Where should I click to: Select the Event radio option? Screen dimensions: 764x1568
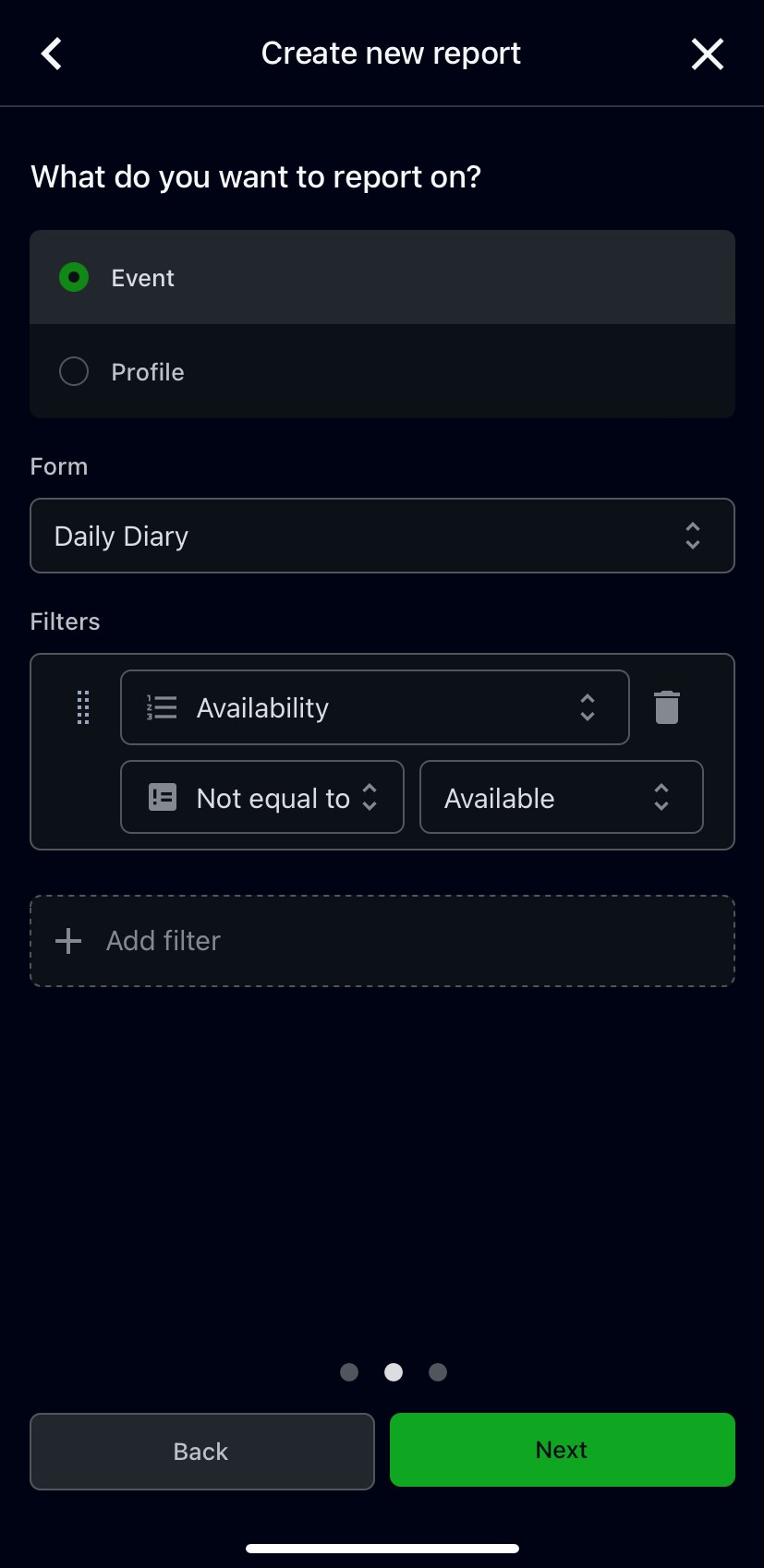[x=74, y=277]
